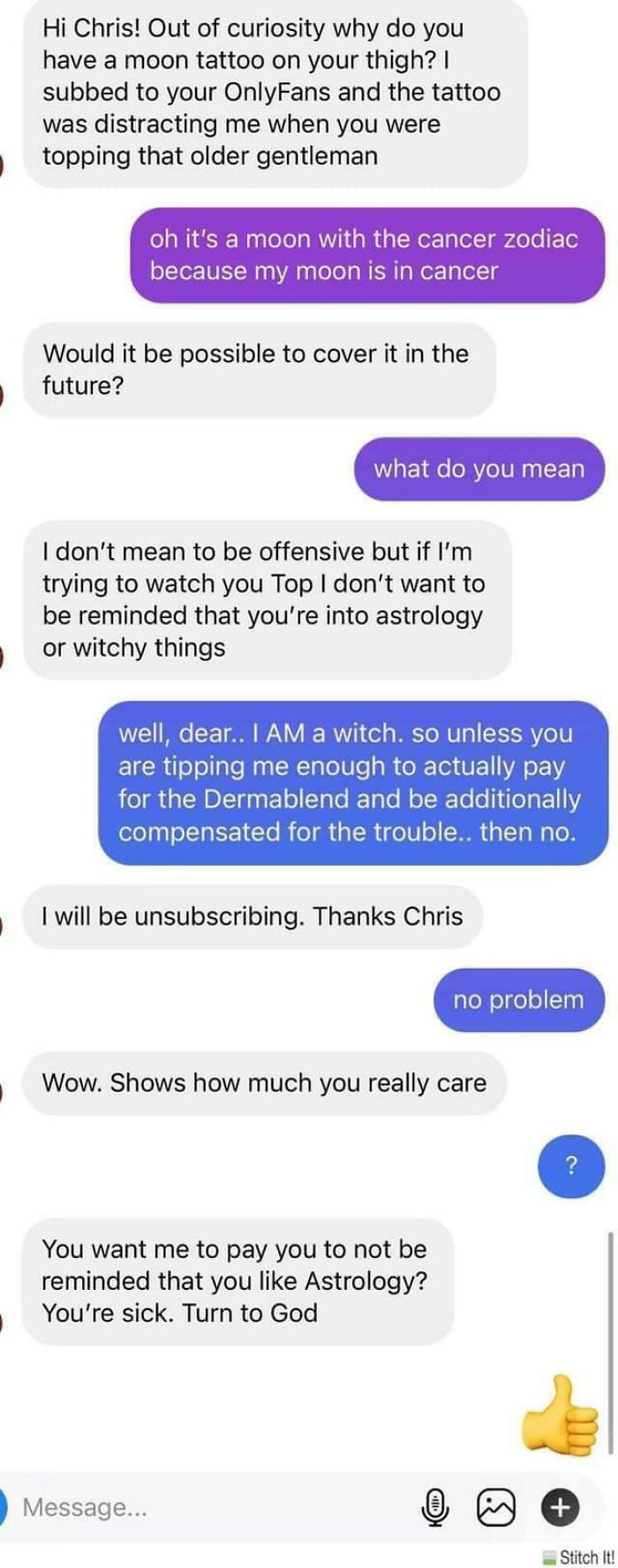Open the photo gallery picker icon
Viewport: 618px width, 1568px height.
tap(495, 1507)
